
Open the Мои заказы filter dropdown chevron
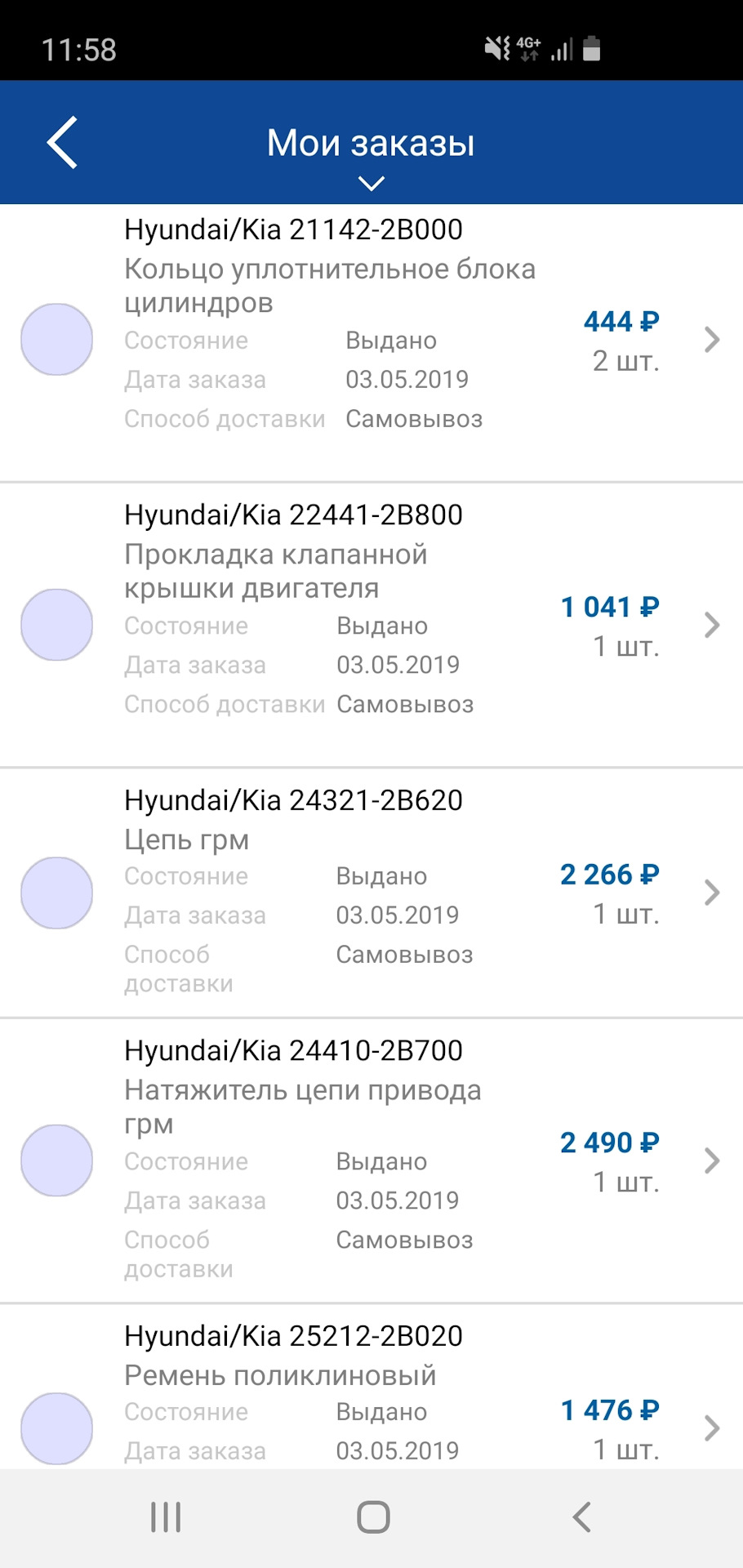click(x=371, y=183)
